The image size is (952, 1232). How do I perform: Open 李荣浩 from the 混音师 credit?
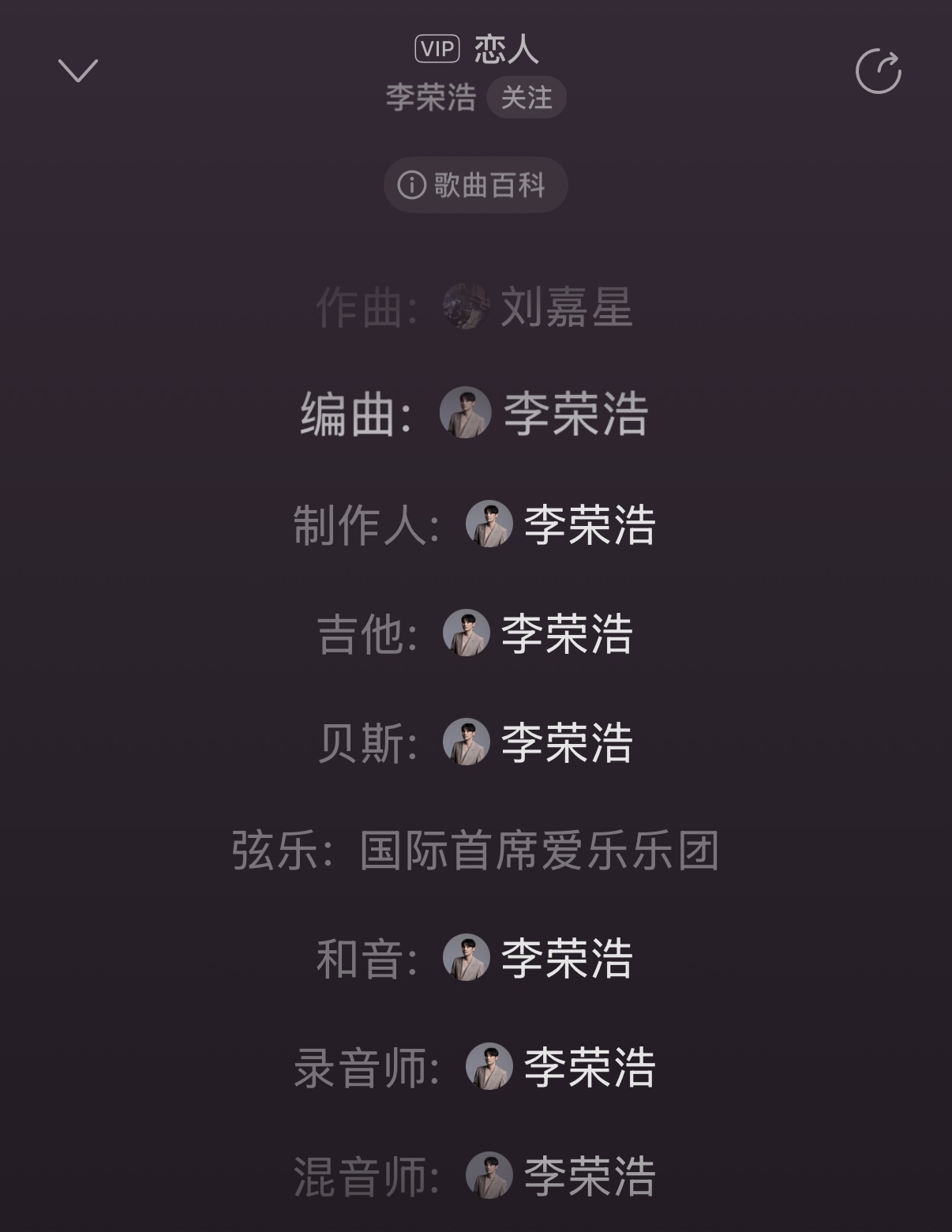(589, 1176)
